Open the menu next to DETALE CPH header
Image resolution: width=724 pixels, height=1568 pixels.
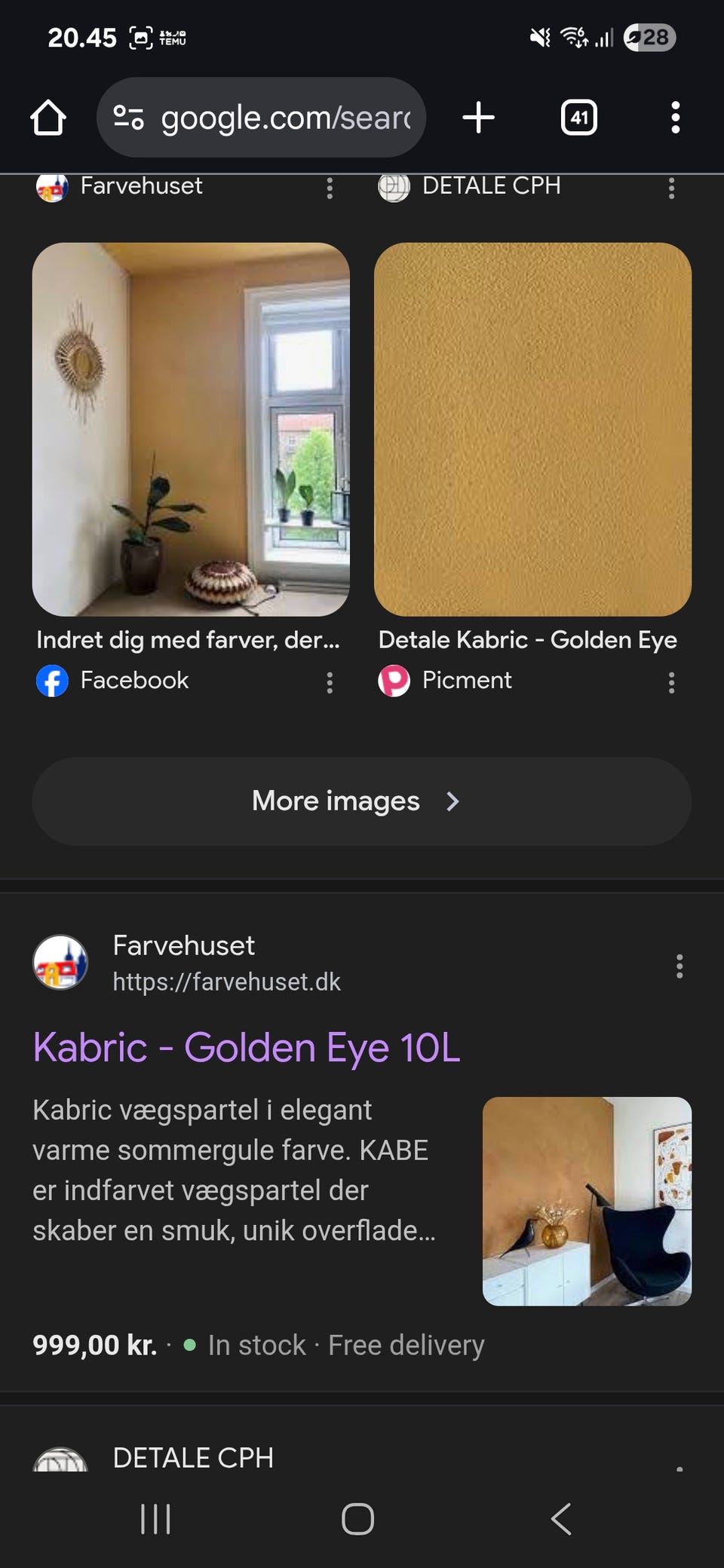(x=670, y=188)
